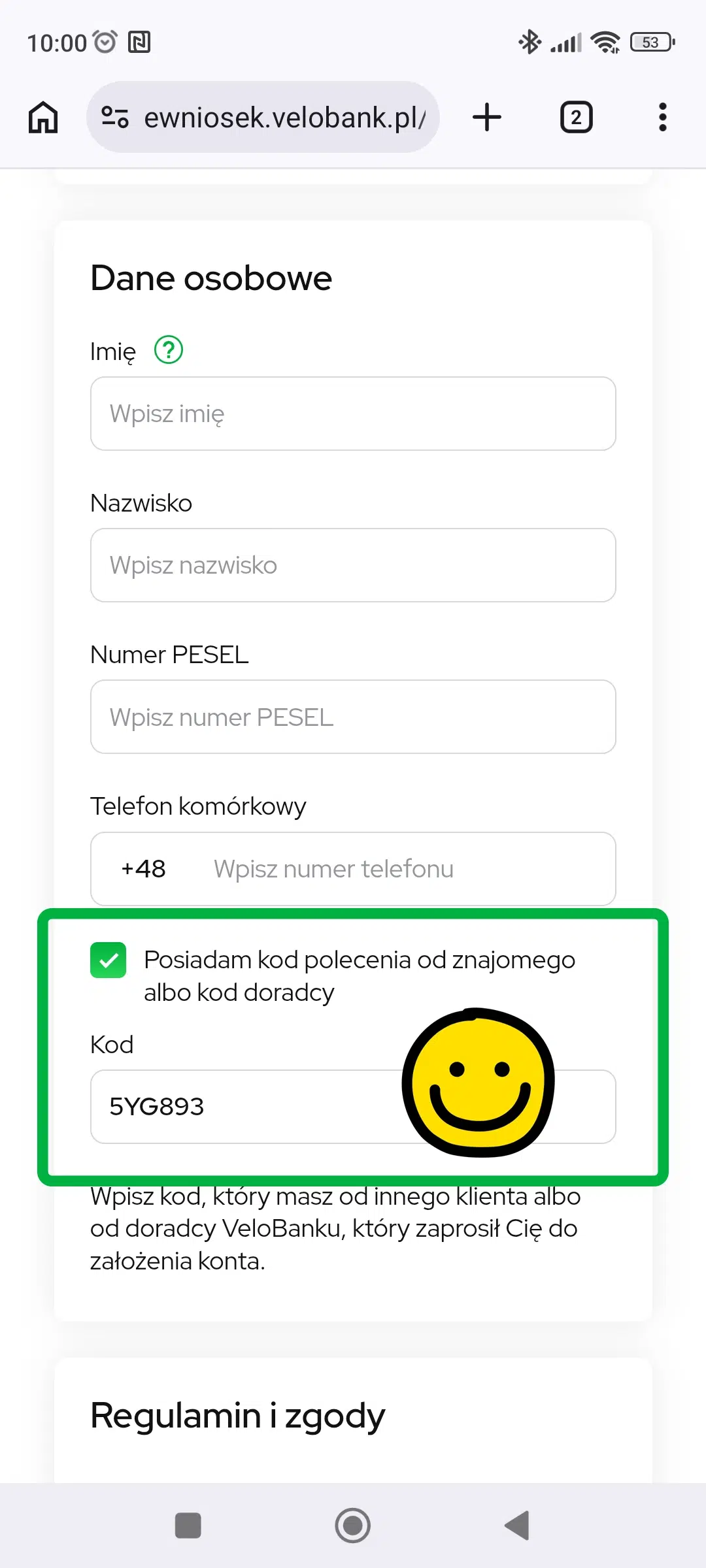Tap the site information icon in the address bar

pyautogui.click(x=114, y=116)
